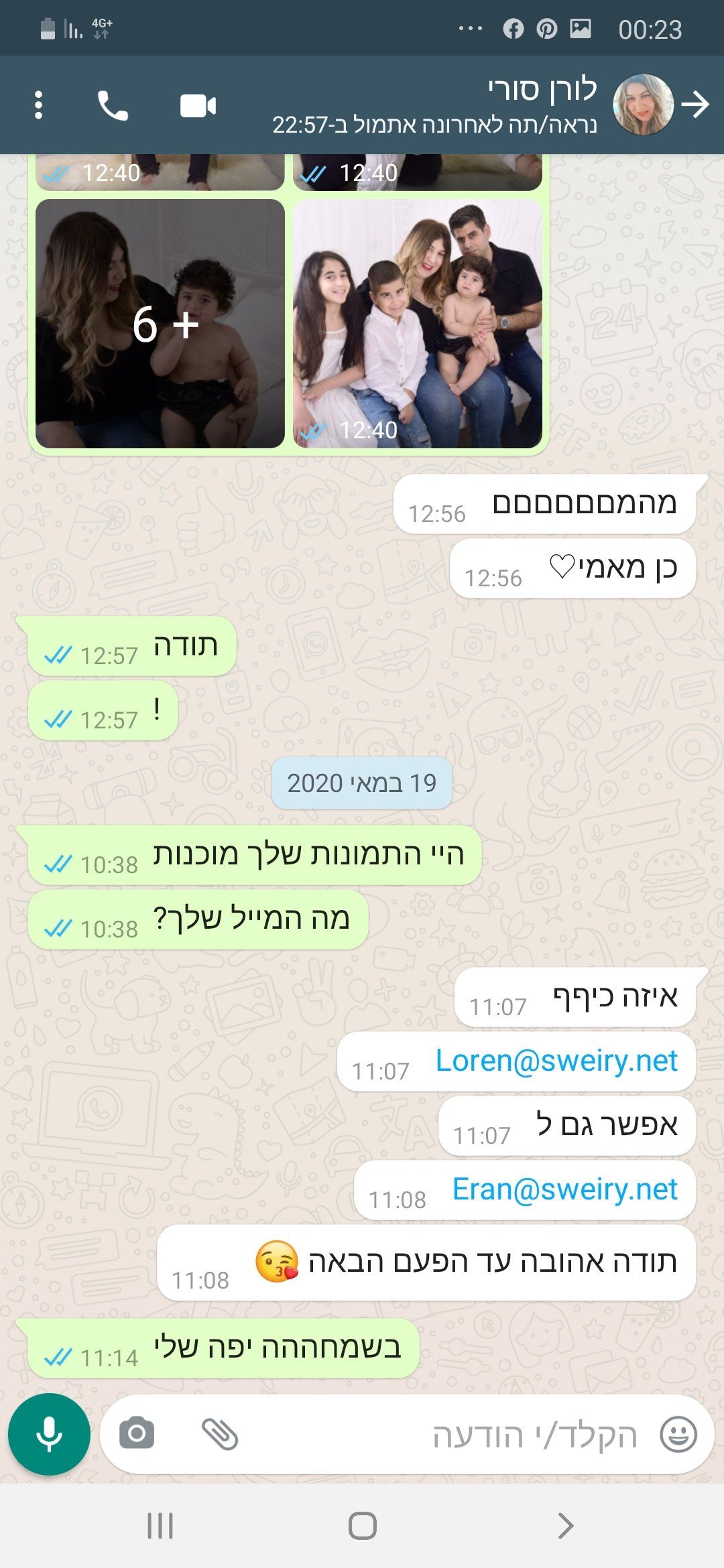Open the contact's profile picture
This screenshot has width=724, height=1568.
click(x=643, y=105)
